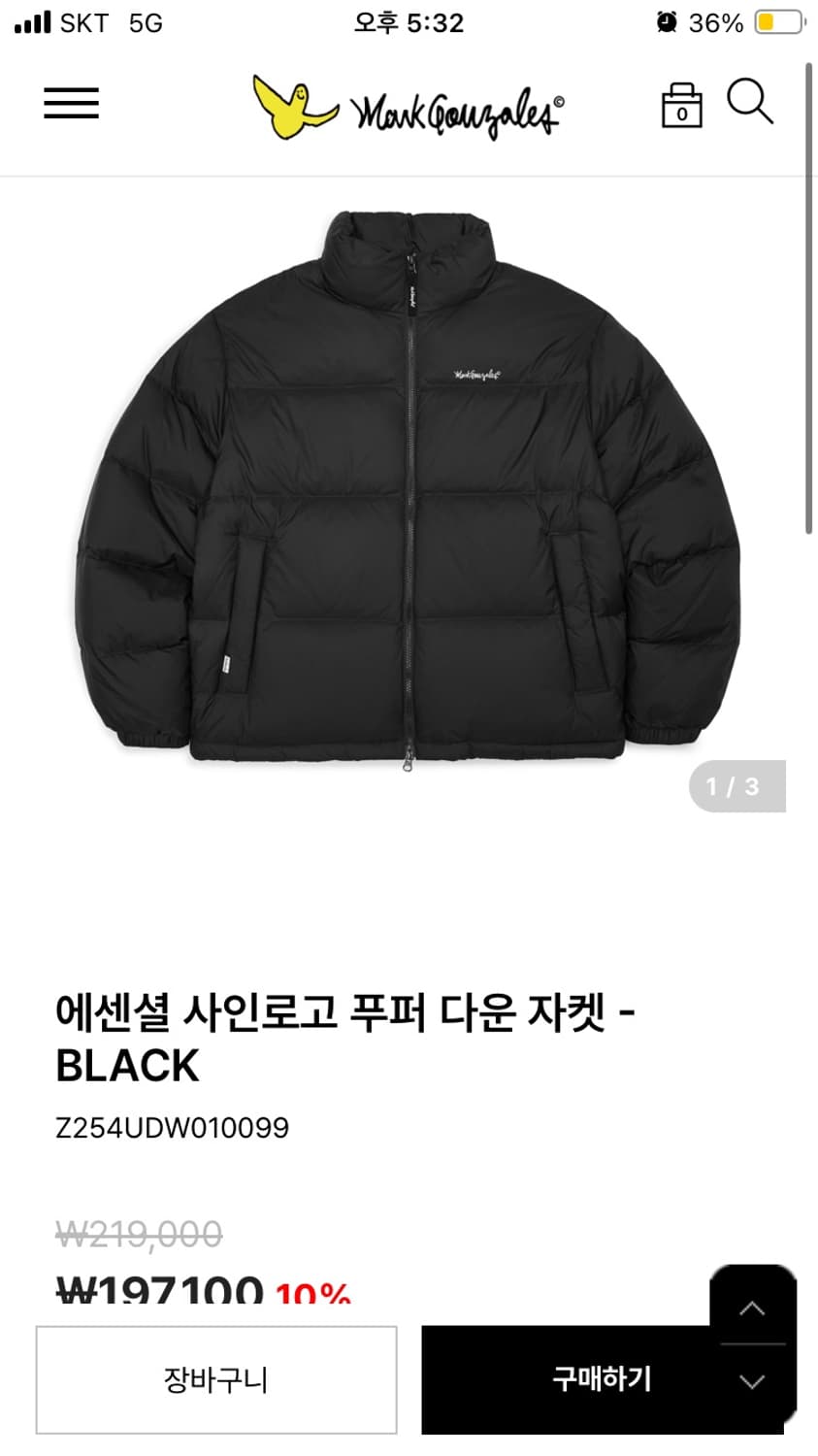
Task: Tap the cart badge showing 0 items
Action: [682, 112]
